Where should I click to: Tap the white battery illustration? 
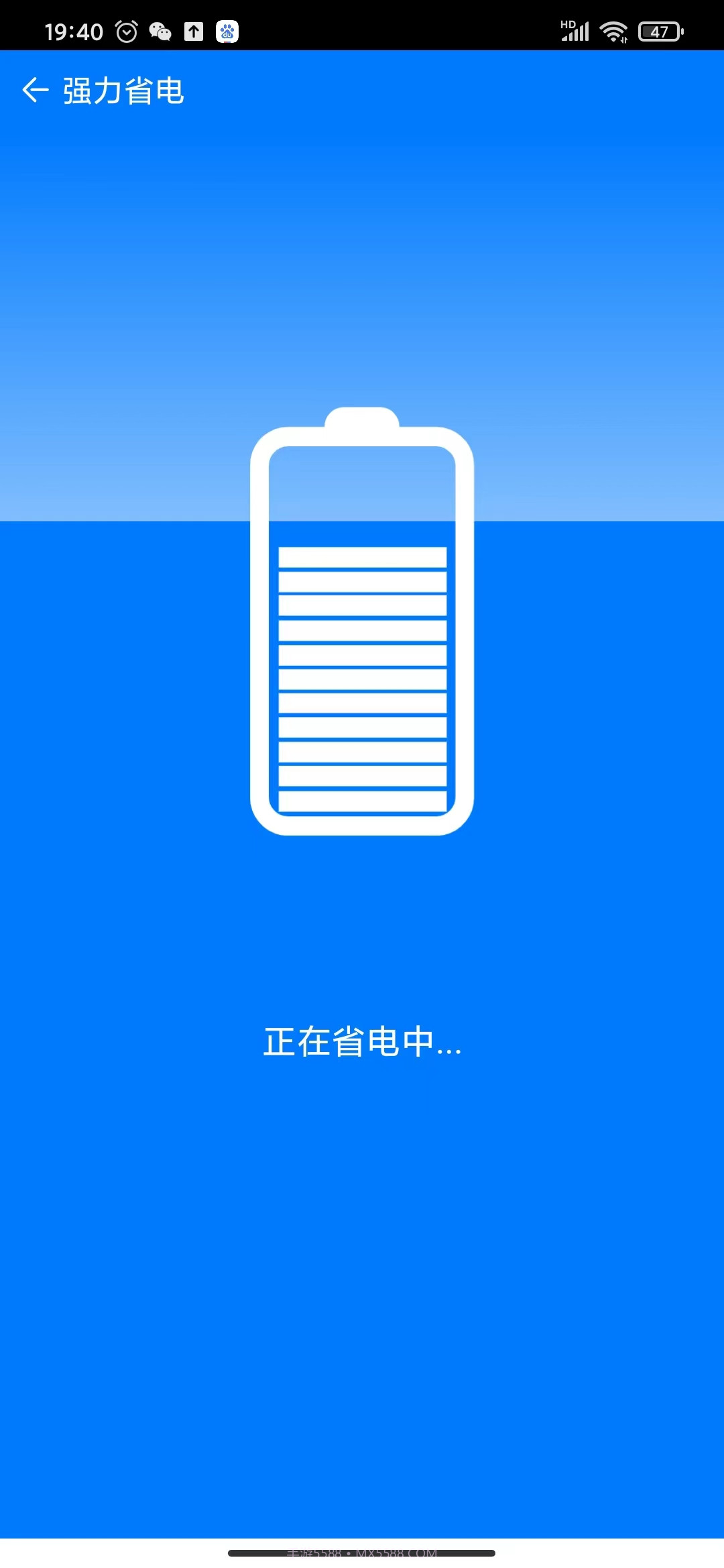pyautogui.click(x=362, y=623)
